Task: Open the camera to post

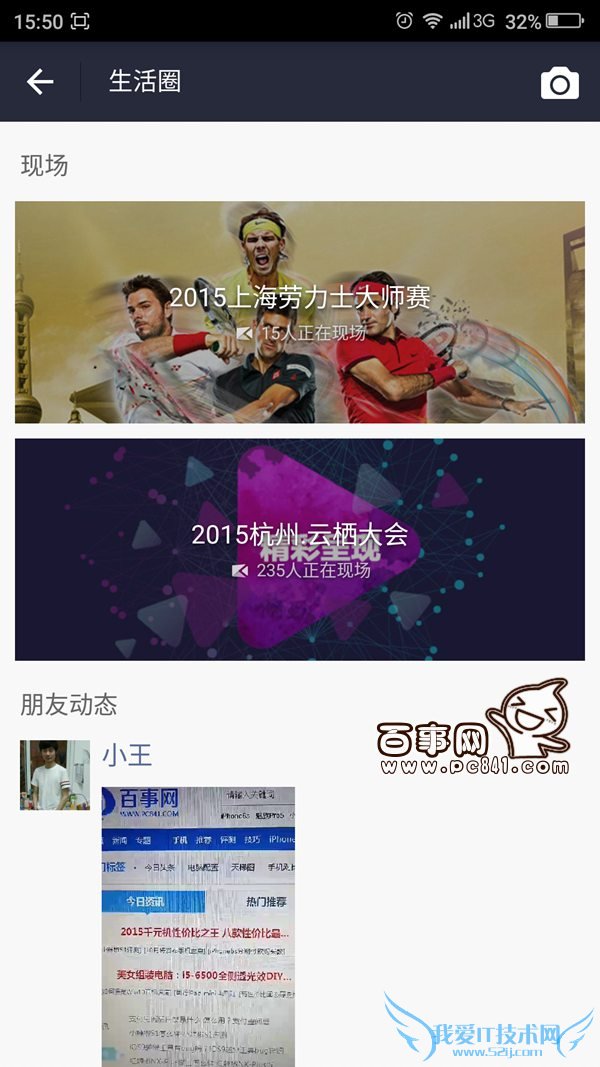Action: 560,83
